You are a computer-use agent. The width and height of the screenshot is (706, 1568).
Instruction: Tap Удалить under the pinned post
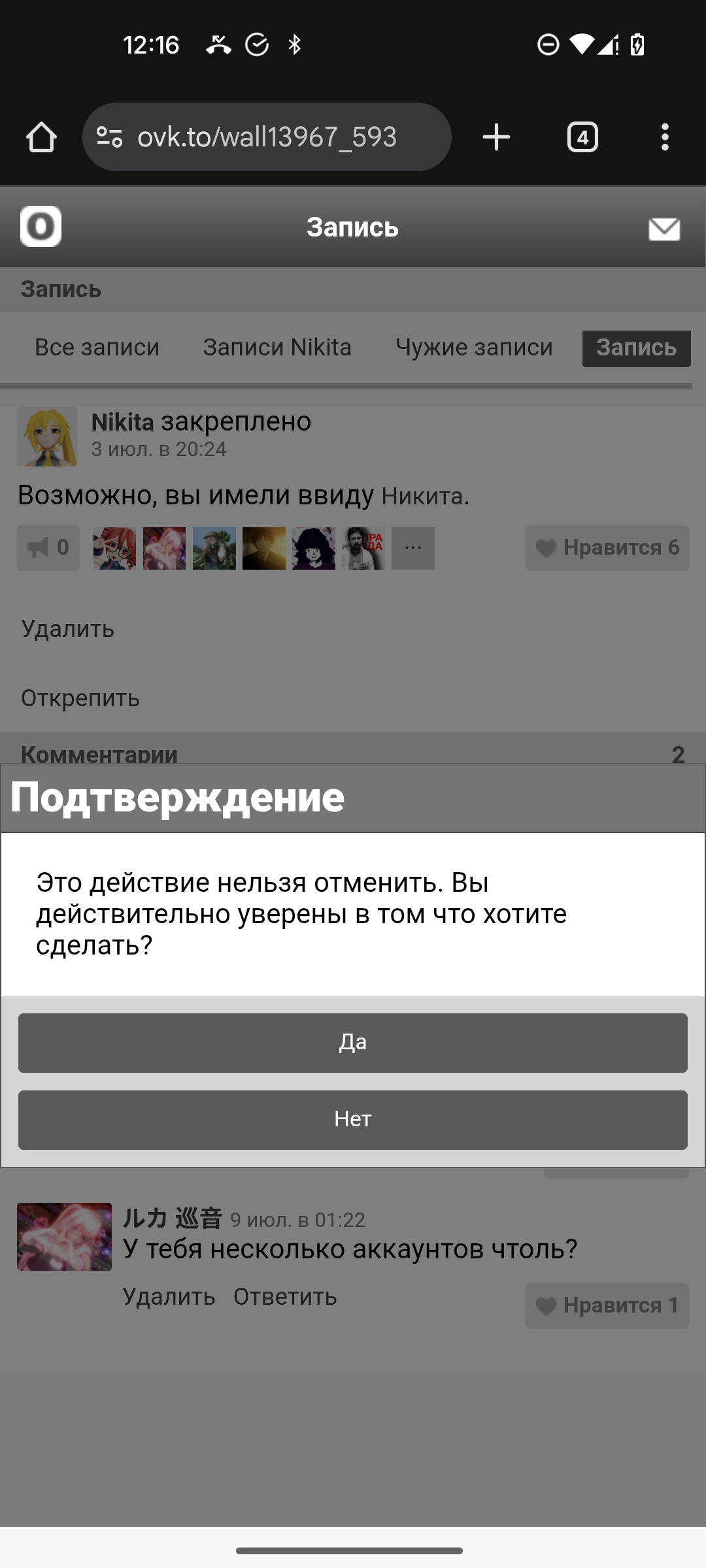coord(68,629)
